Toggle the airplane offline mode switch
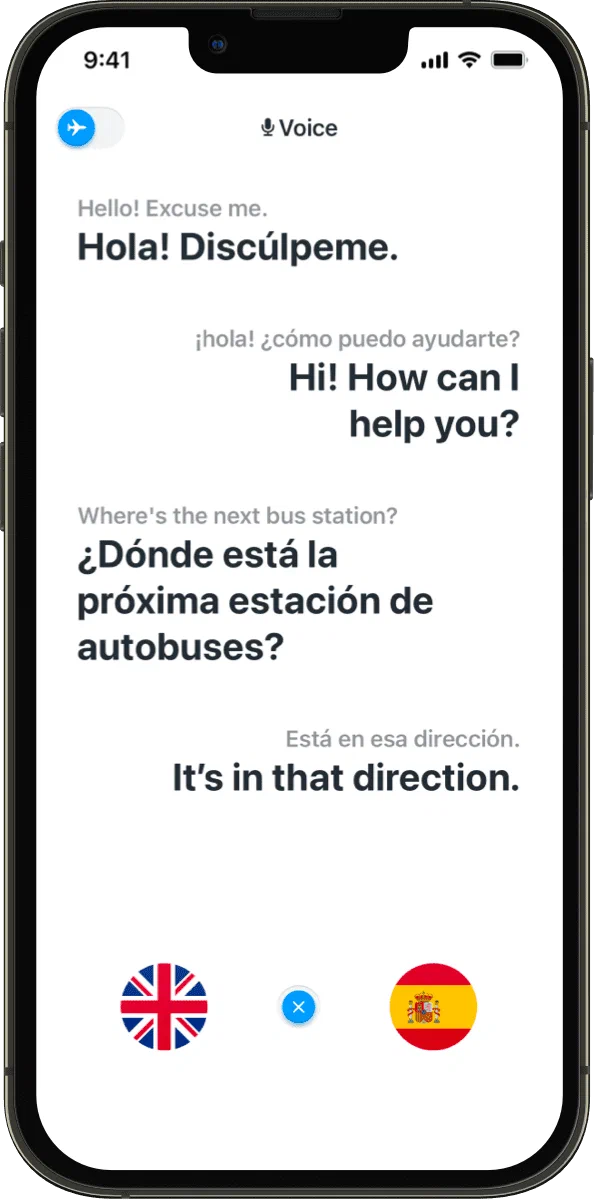 coord(90,128)
